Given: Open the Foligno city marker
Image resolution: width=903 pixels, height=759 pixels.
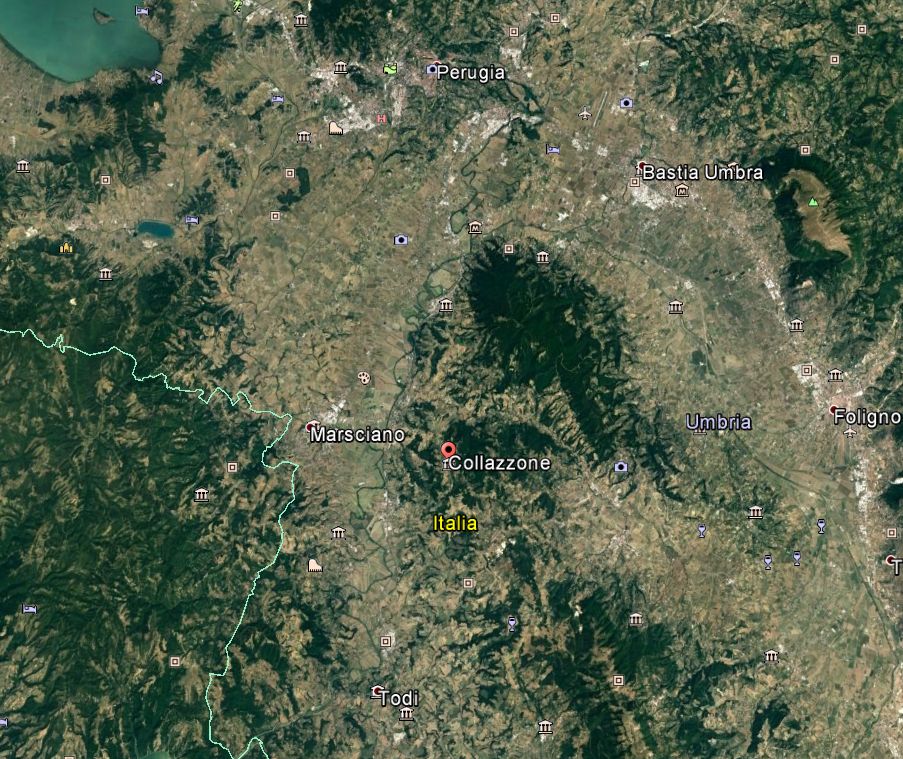Looking at the screenshot, I should click(834, 410).
